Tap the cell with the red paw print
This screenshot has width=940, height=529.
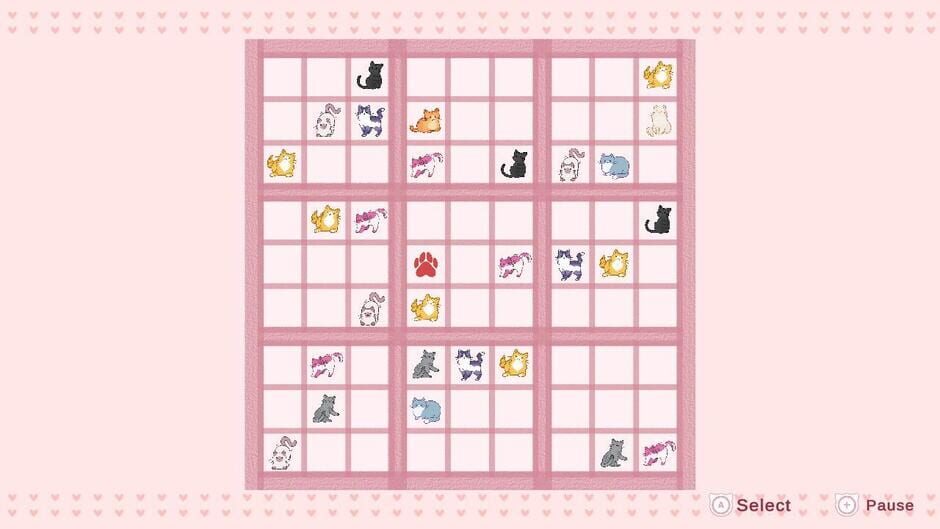tap(426, 265)
